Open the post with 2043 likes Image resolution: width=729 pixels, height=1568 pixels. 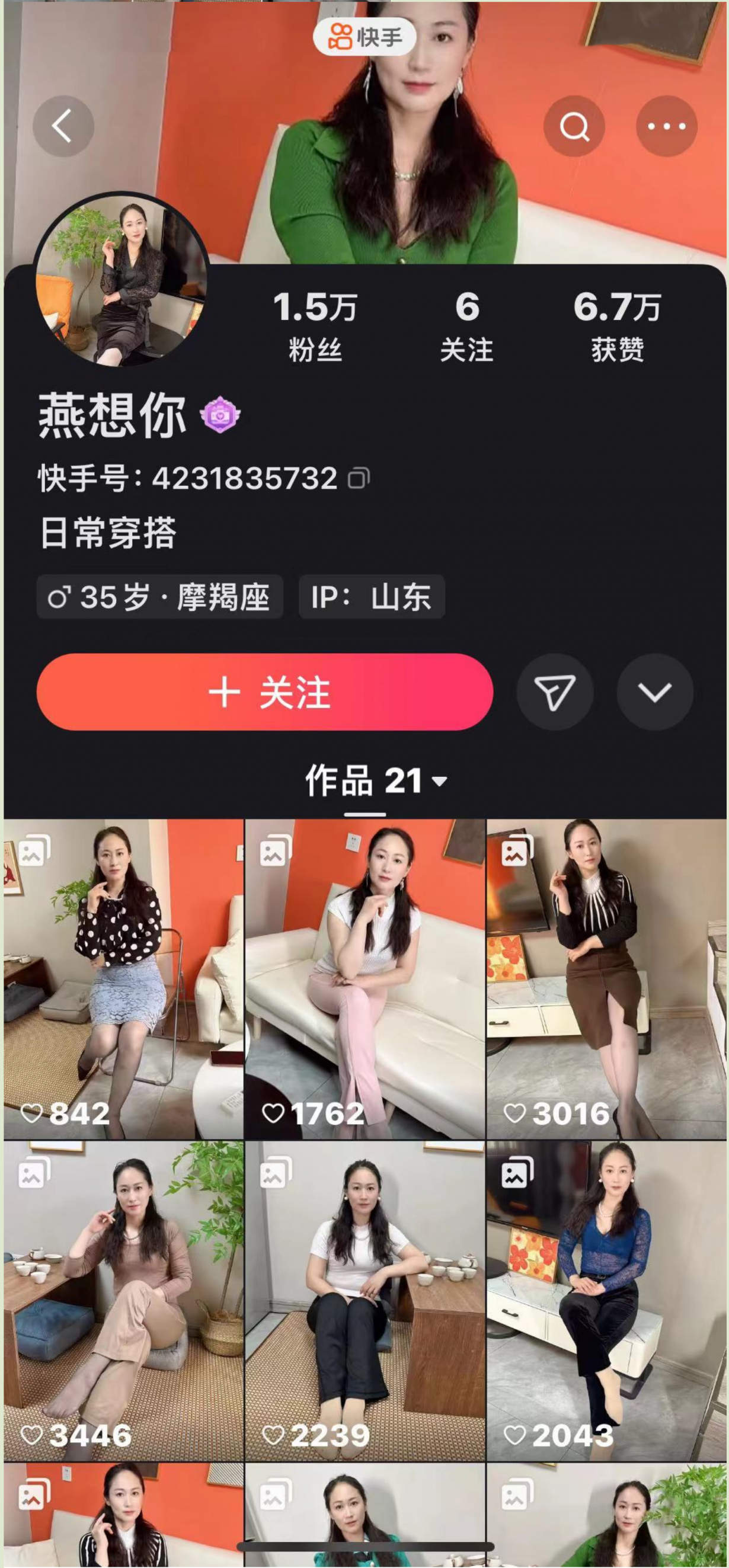point(606,1301)
